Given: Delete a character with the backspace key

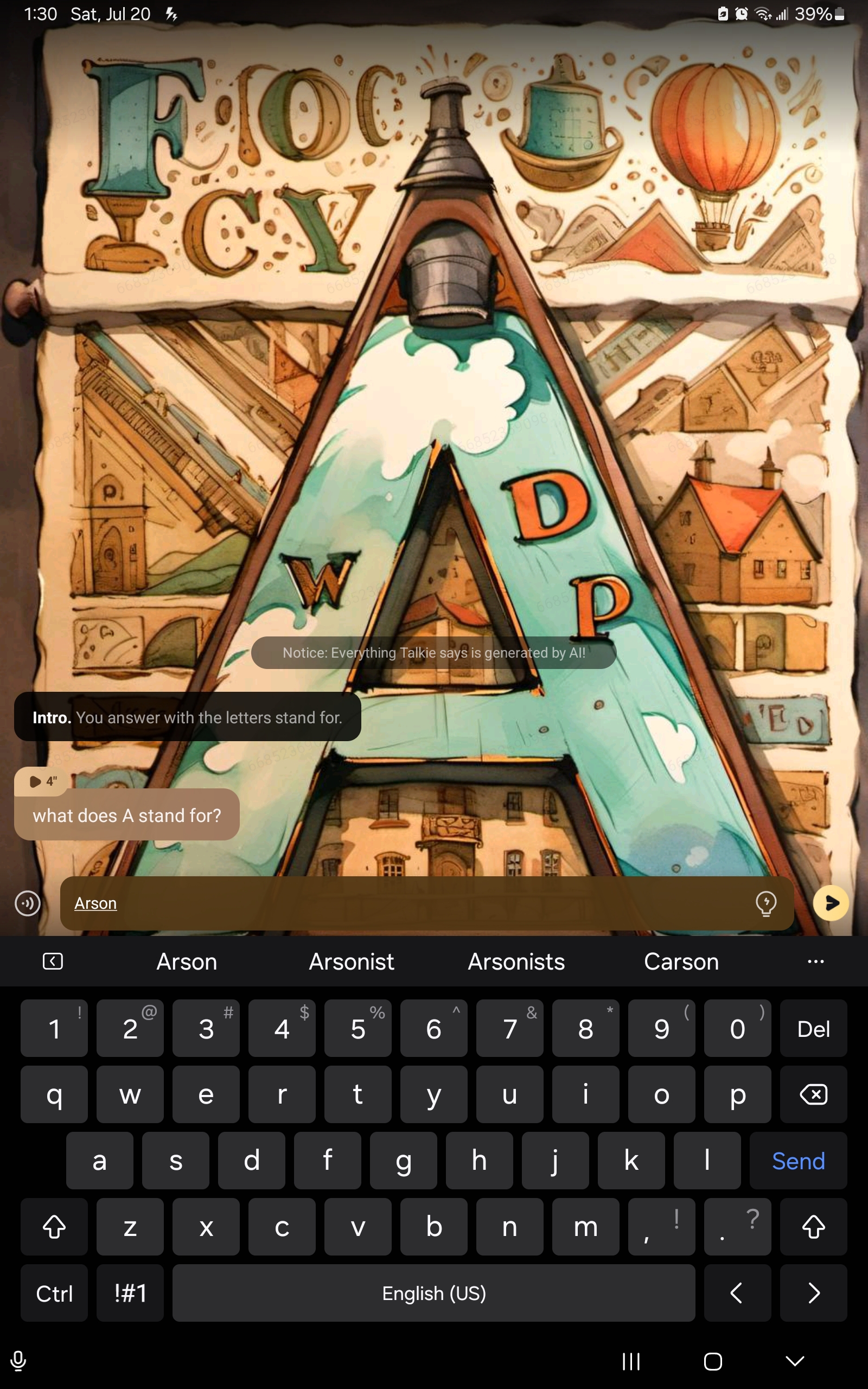Looking at the screenshot, I should [x=813, y=1094].
